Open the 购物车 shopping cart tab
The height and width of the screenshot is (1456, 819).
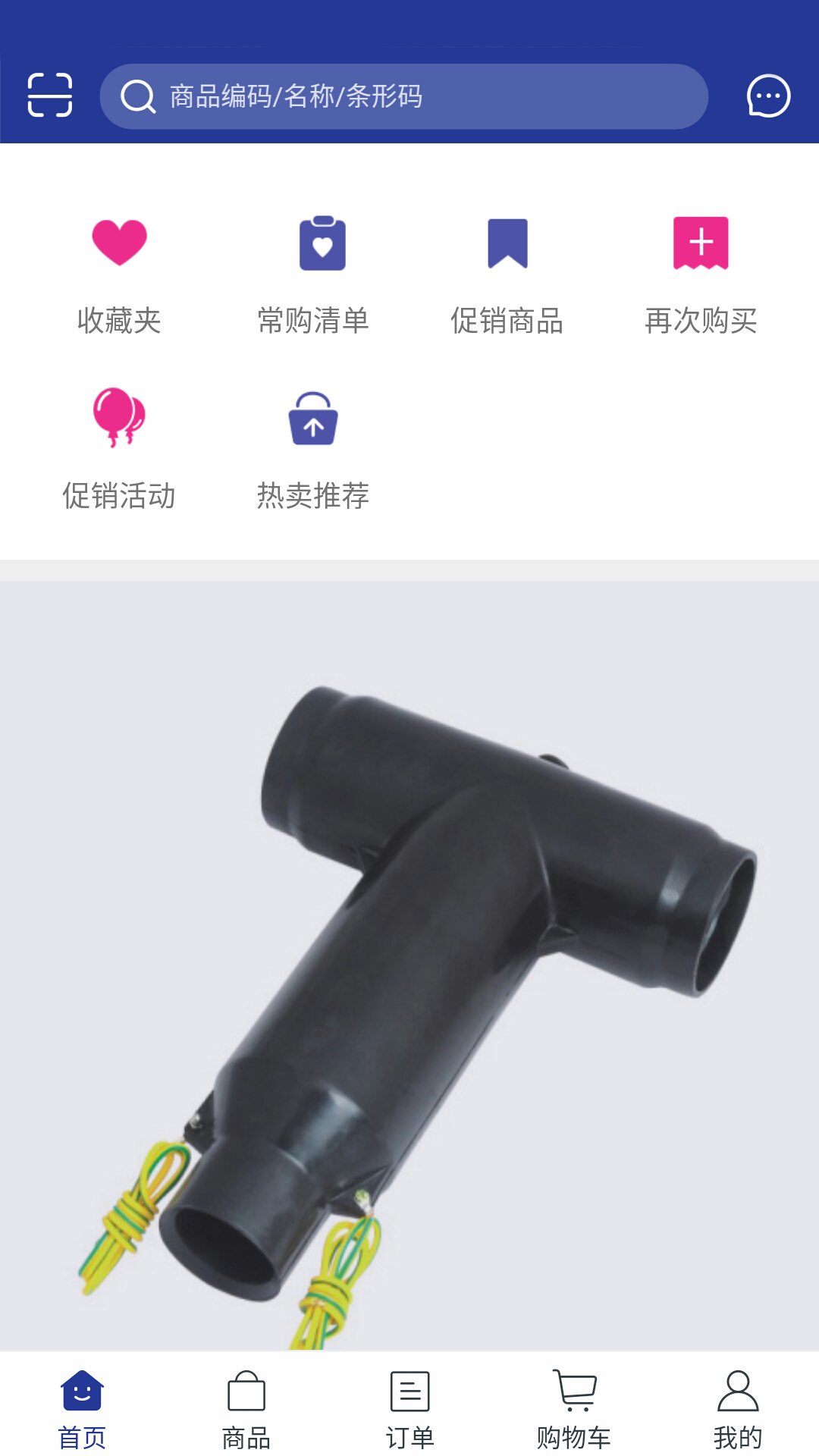574,1409
